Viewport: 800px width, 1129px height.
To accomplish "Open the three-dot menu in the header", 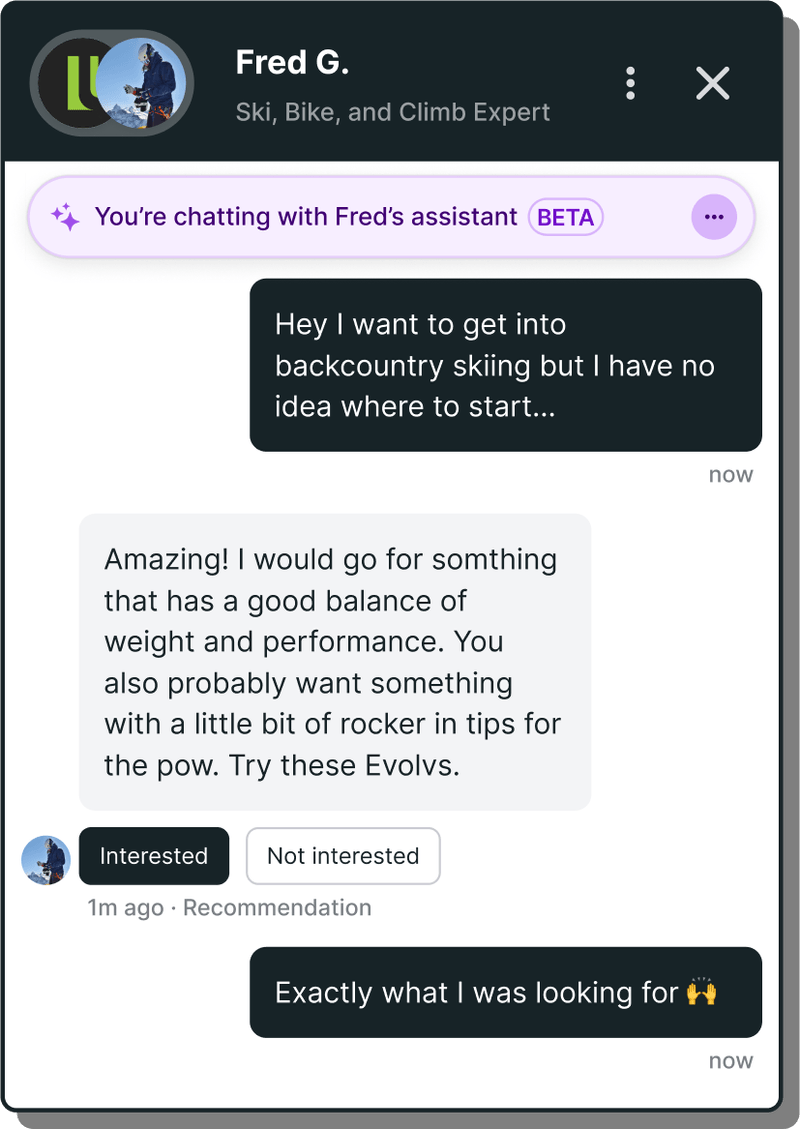I will coord(630,84).
